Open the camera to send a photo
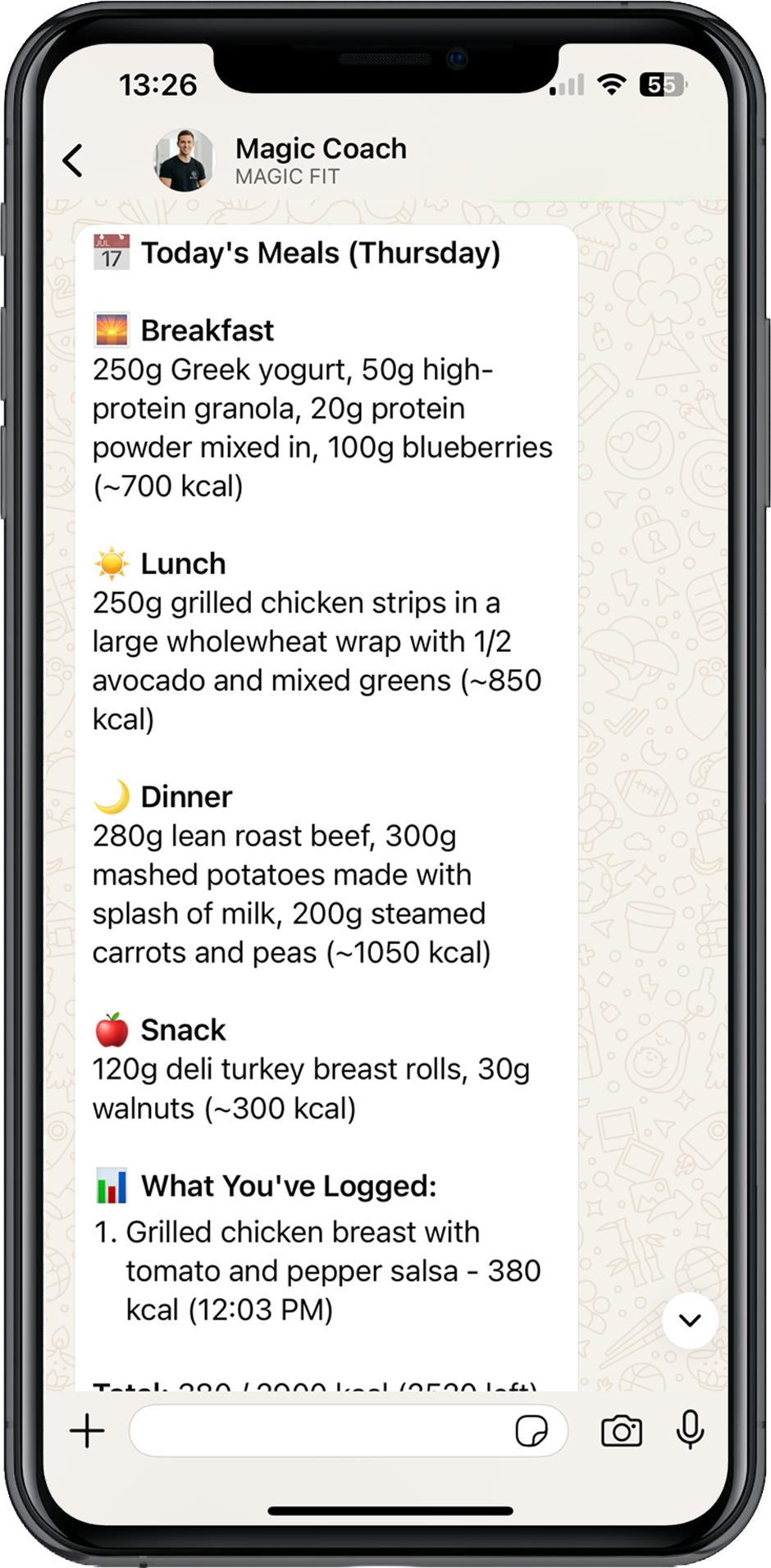This screenshot has width=771, height=1568. (621, 1431)
